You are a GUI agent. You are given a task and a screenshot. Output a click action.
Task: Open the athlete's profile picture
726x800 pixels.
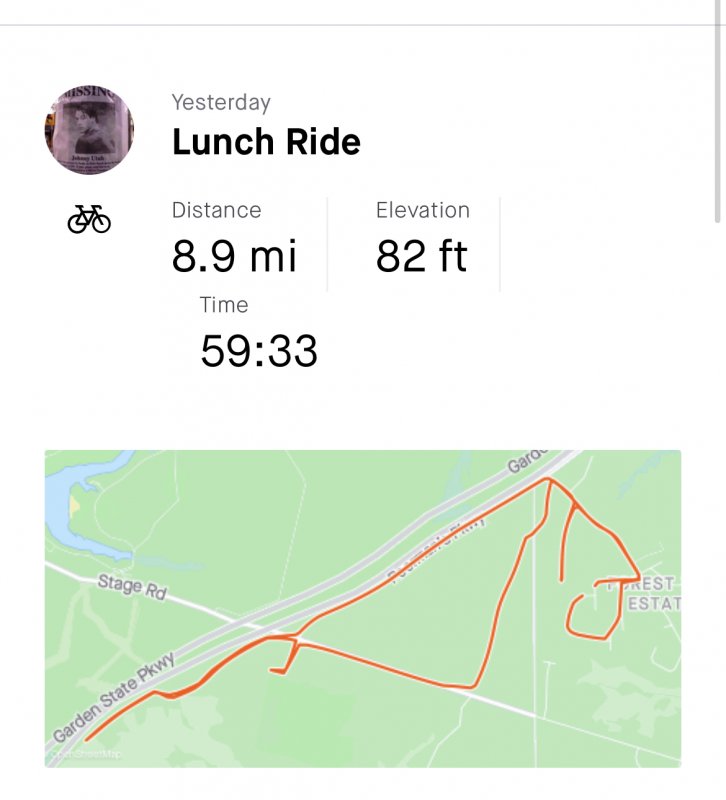point(89,131)
